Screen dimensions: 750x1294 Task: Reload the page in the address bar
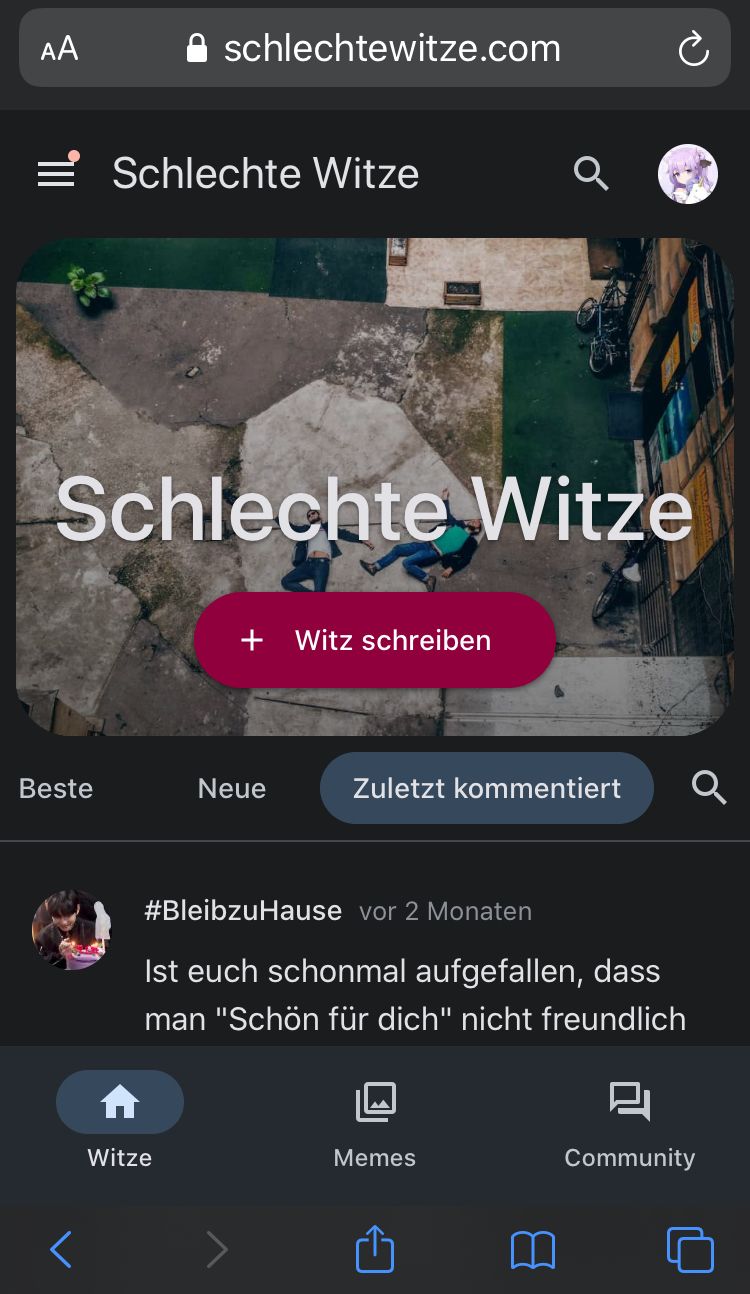tap(693, 49)
